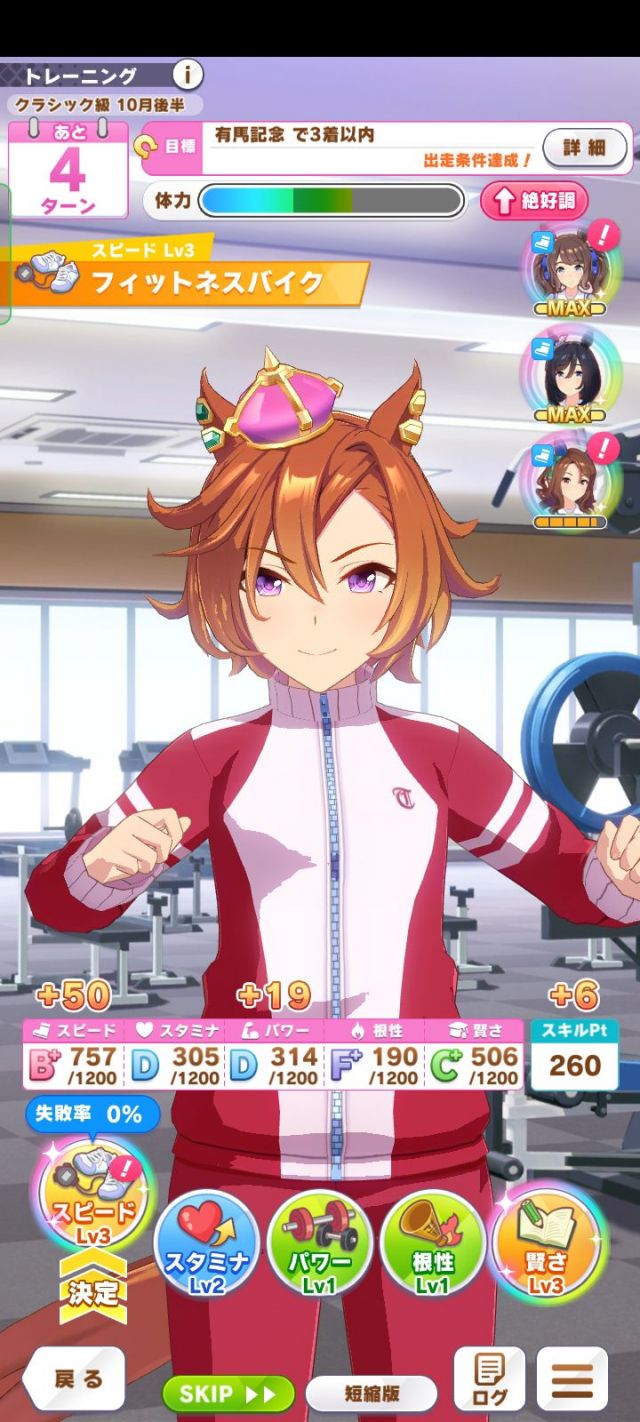Open the ログ history
The height and width of the screenshot is (1422, 640).
(488, 1381)
